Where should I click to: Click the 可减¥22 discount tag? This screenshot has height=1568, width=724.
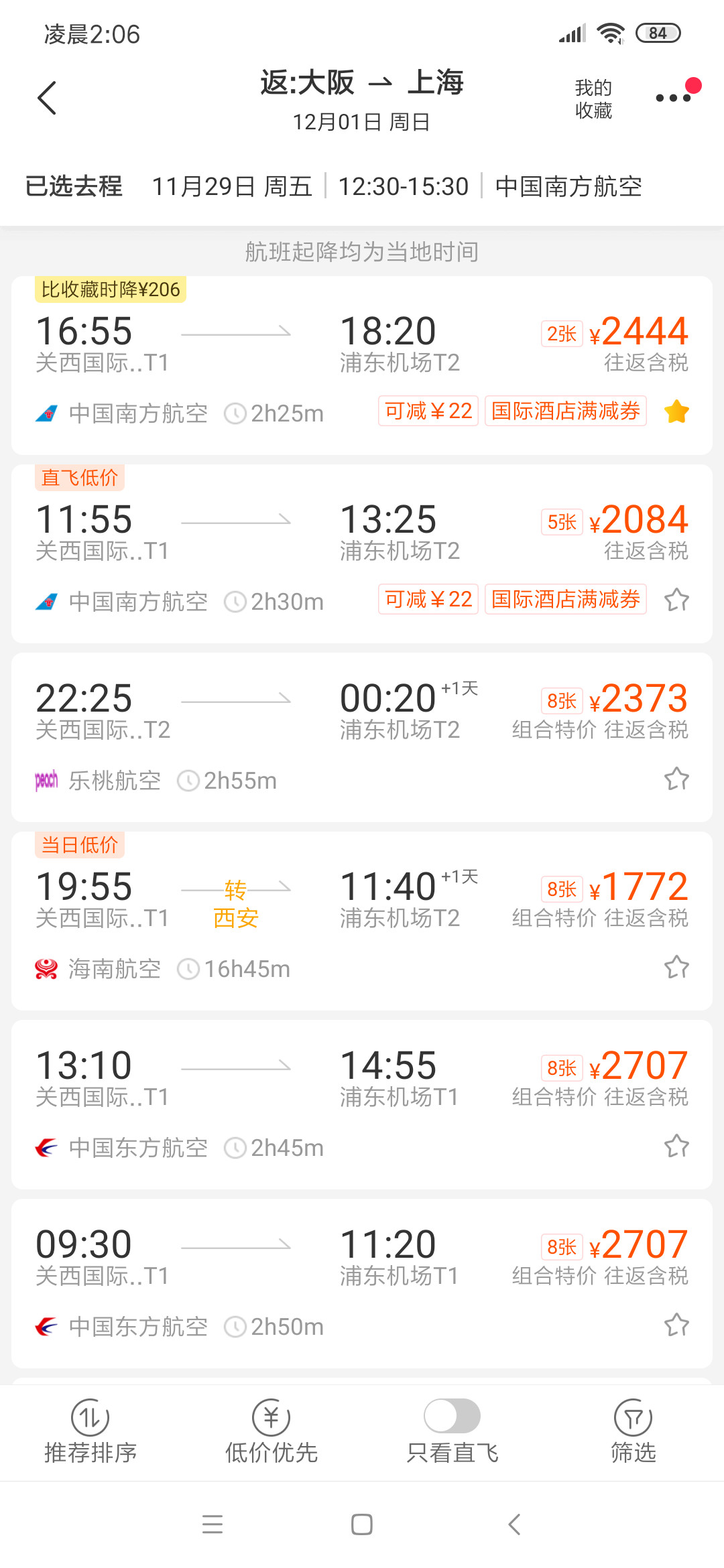click(x=428, y=411)
